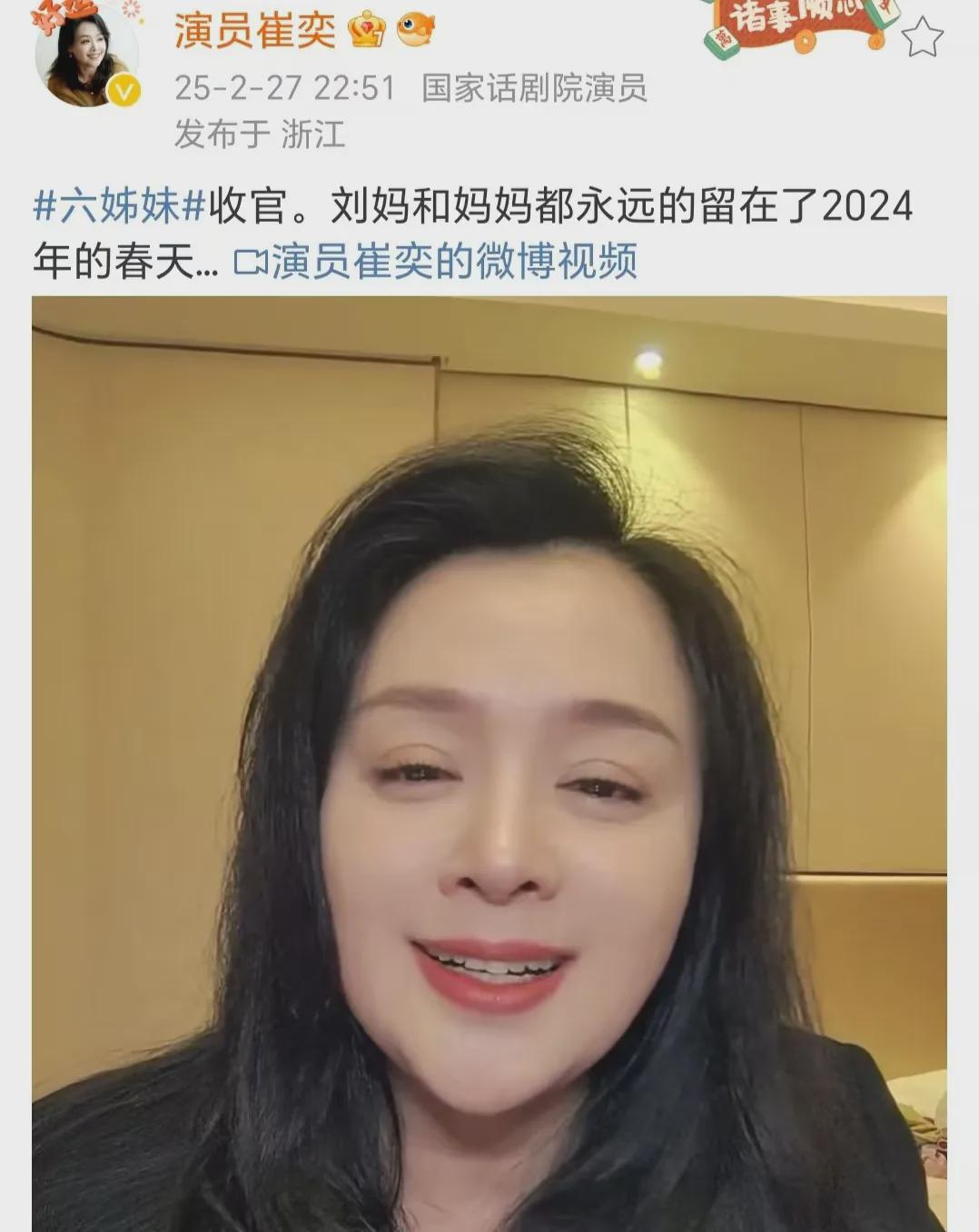Viewport: 979px width, 1232px height.
Task: Tap the star favorite icon
Action: pos(924,37)
